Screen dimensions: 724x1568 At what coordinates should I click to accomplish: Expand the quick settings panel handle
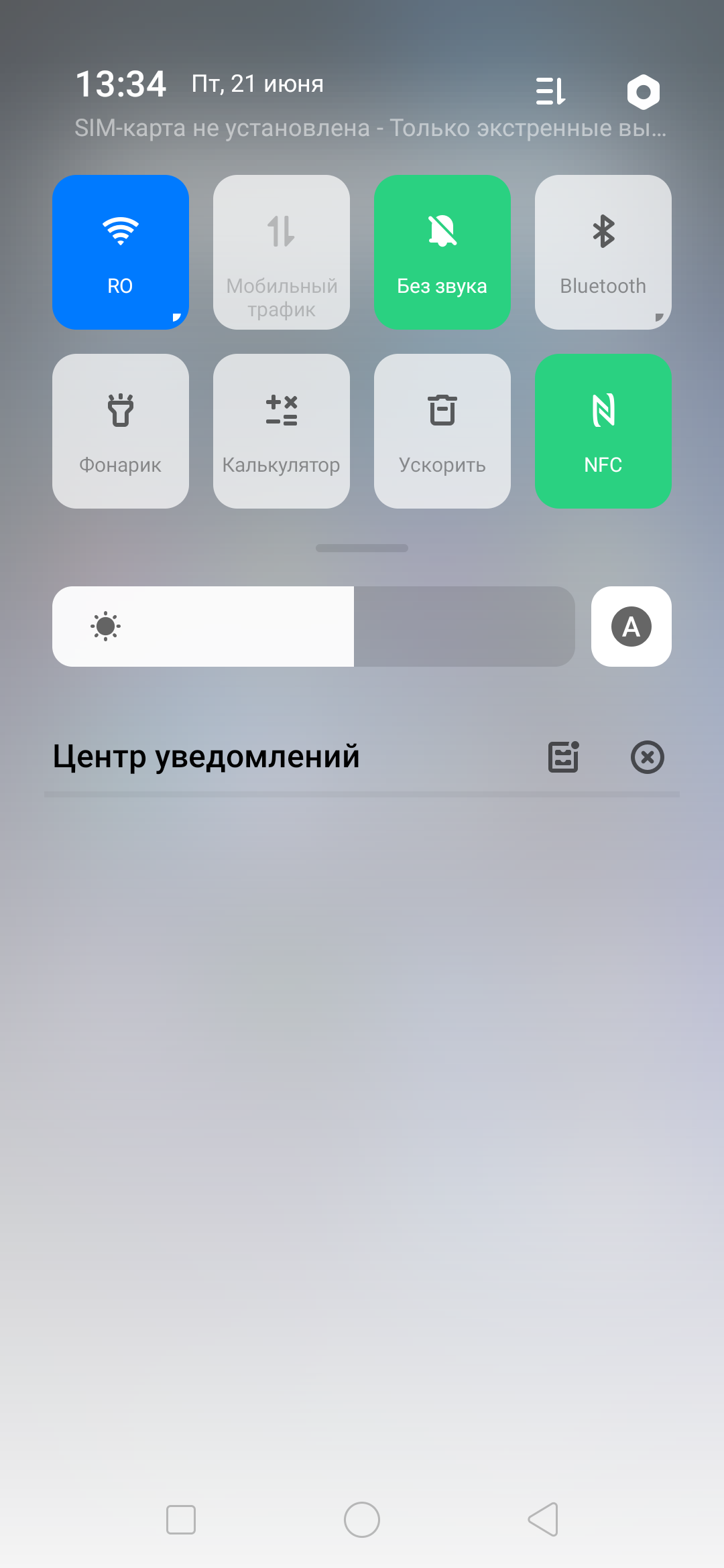click(x=362, y=548)
